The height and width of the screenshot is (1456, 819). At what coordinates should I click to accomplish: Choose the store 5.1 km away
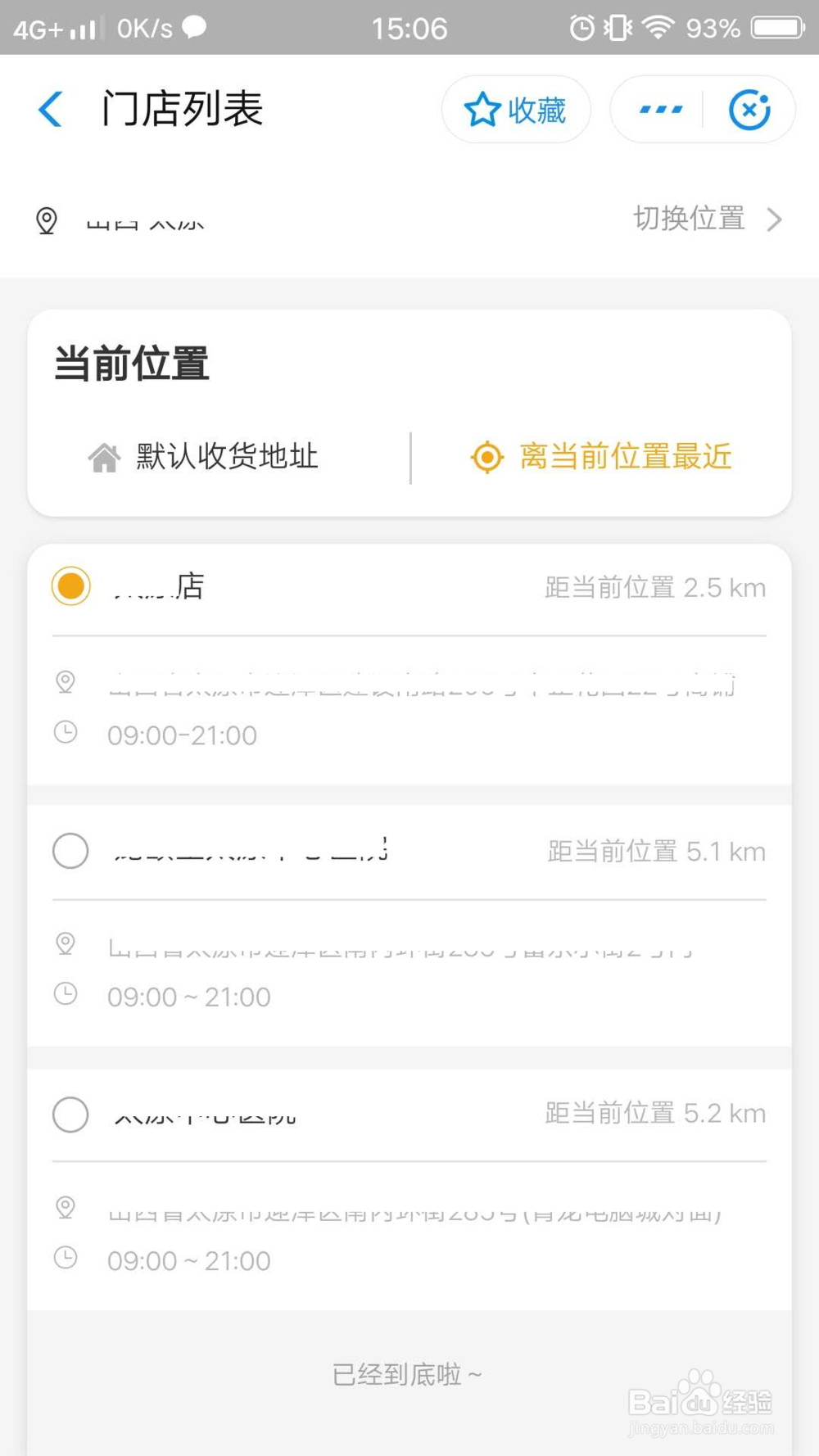pos(71,851)
